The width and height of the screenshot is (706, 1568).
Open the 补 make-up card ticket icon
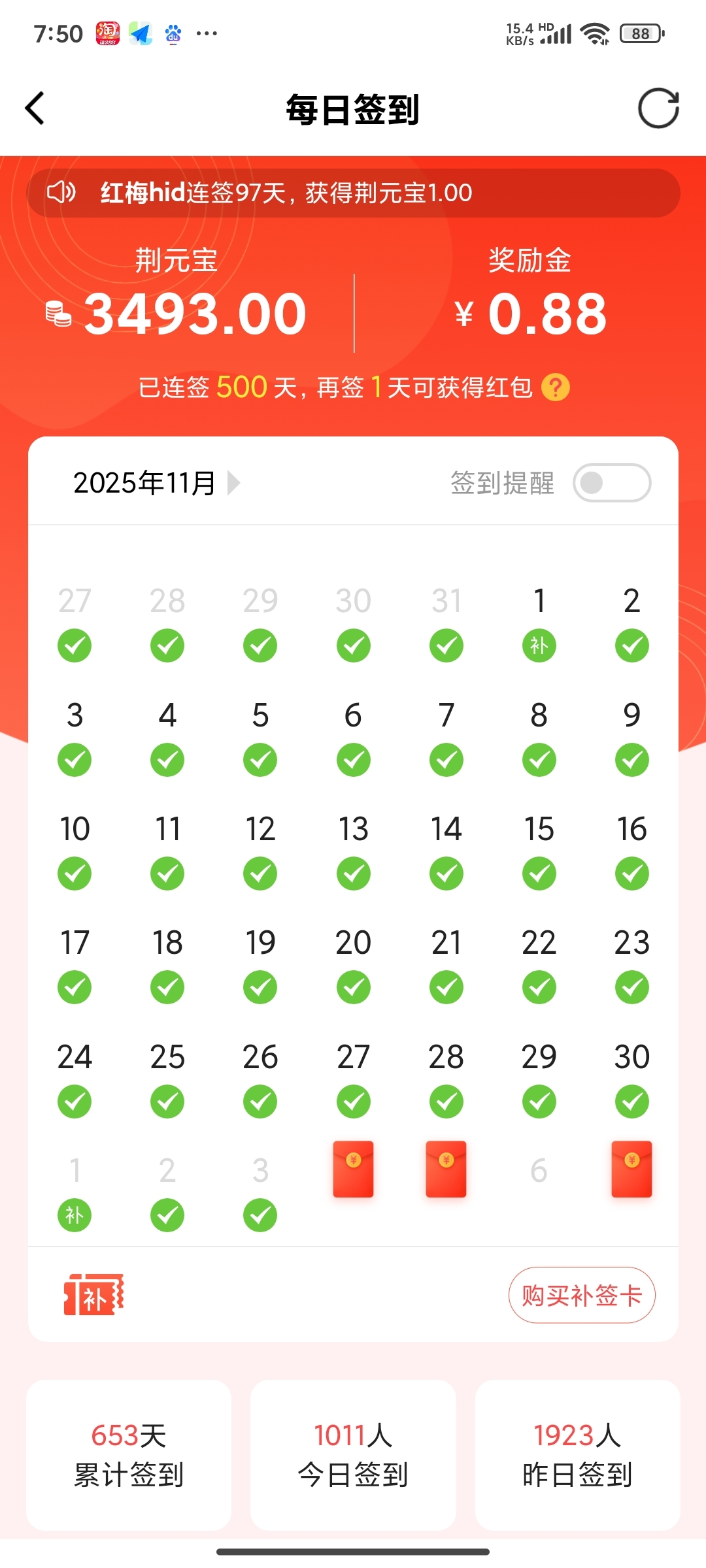93,1295
